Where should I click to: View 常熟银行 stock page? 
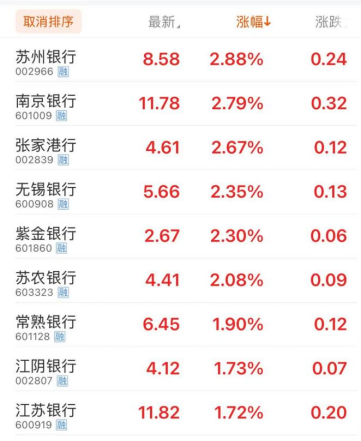(185, 325)
